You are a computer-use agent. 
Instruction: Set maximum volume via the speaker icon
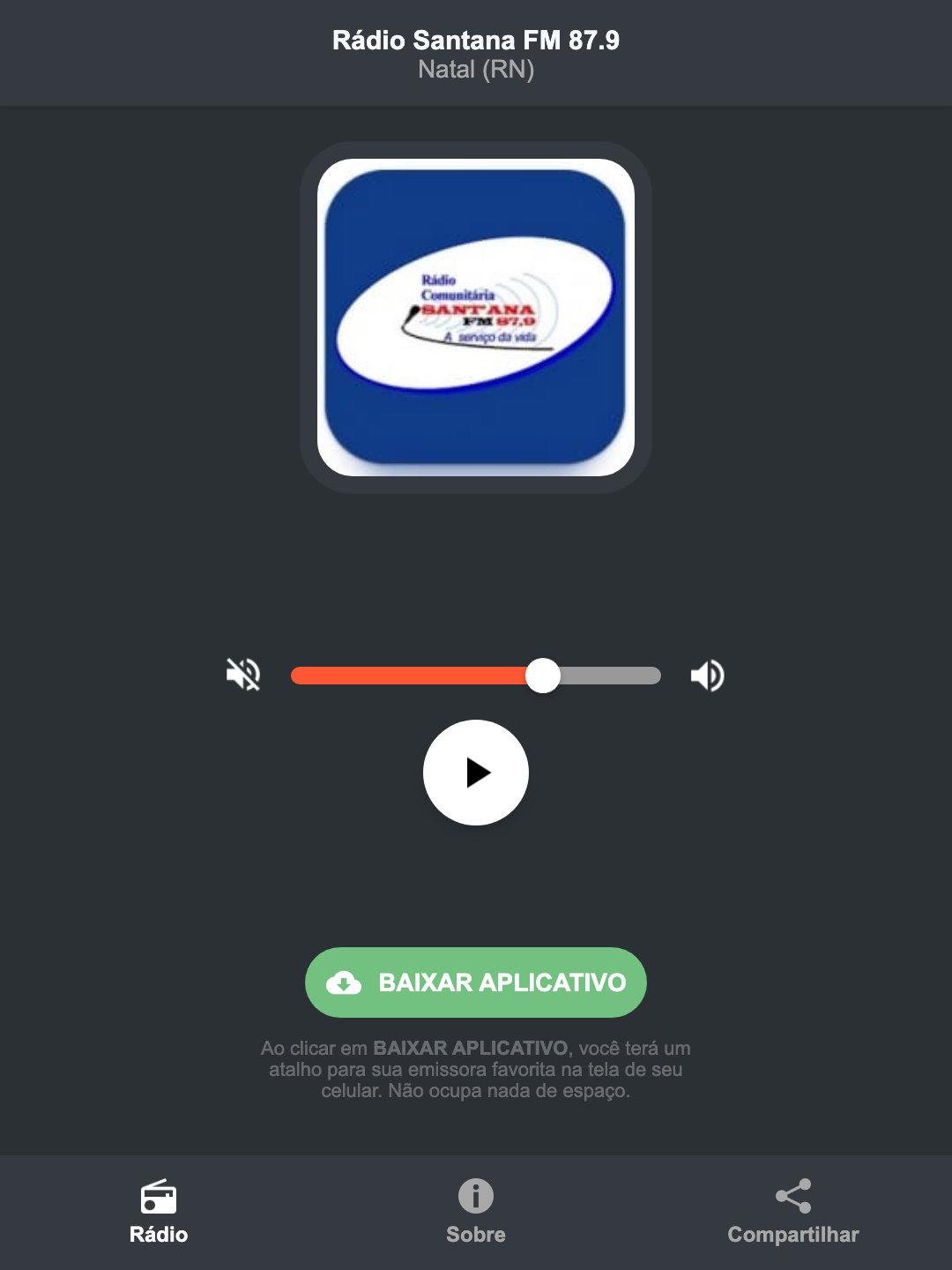706,675
